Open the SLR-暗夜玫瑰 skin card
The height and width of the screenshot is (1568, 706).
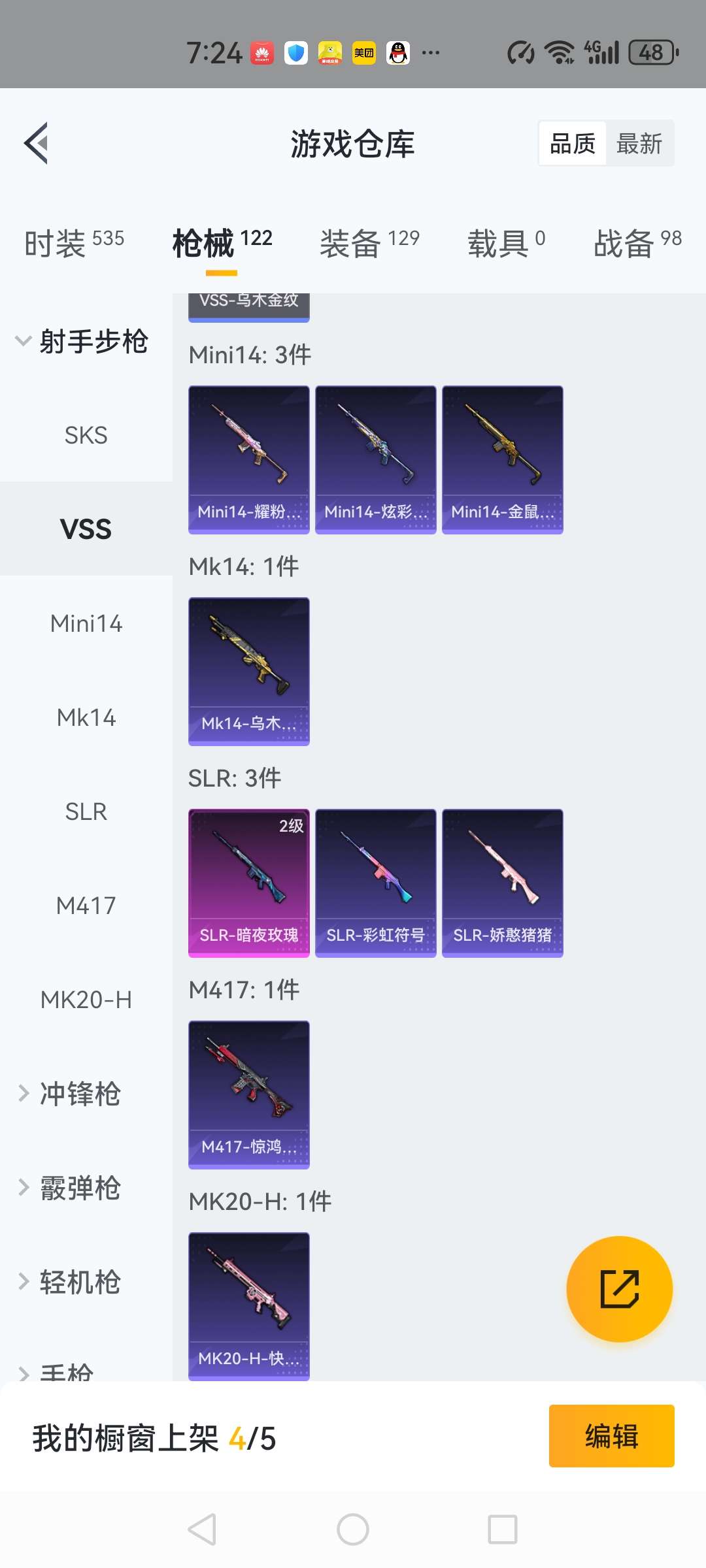[248, 882]
